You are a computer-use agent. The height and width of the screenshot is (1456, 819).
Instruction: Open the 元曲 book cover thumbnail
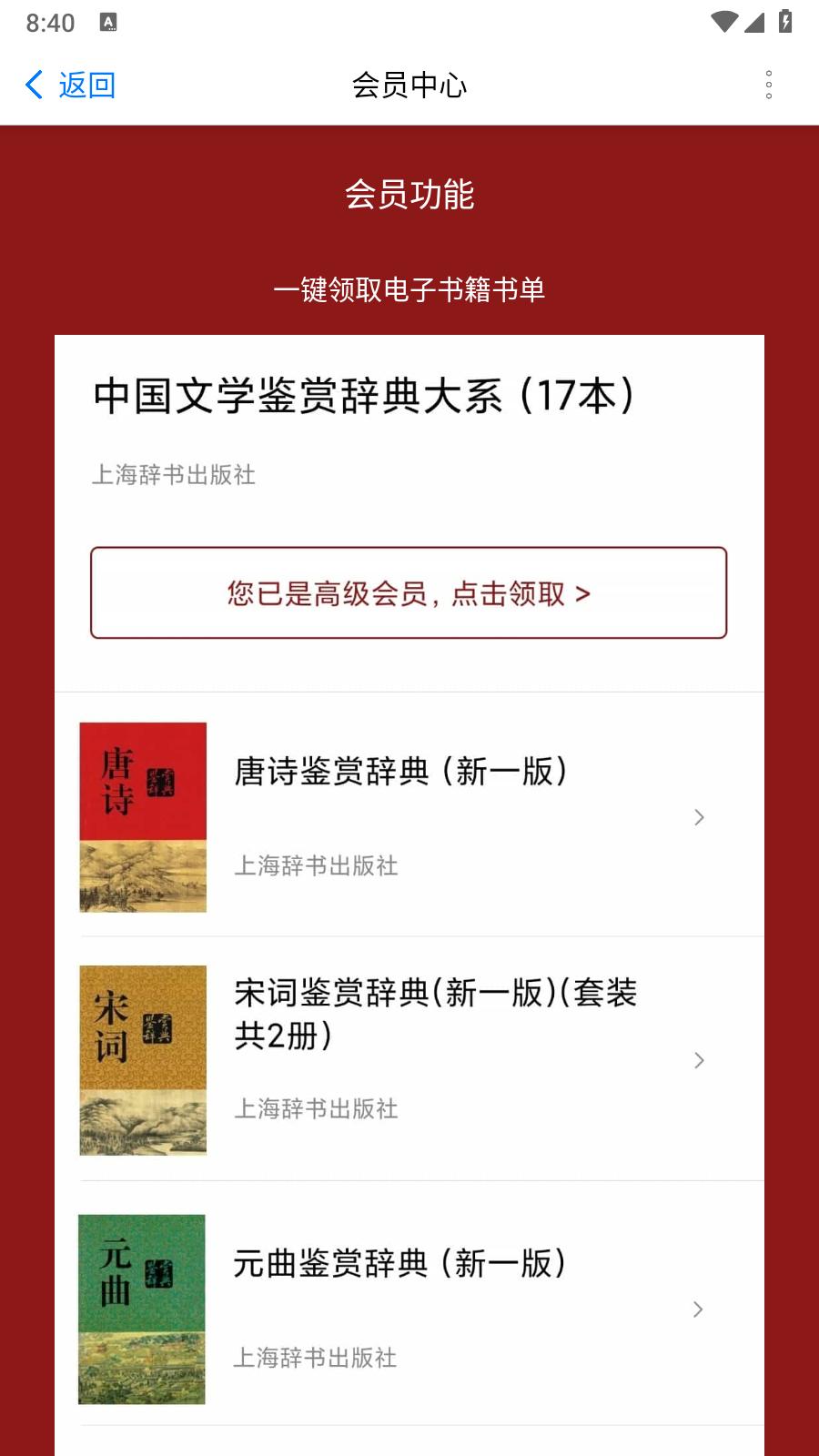point(142,1309)
